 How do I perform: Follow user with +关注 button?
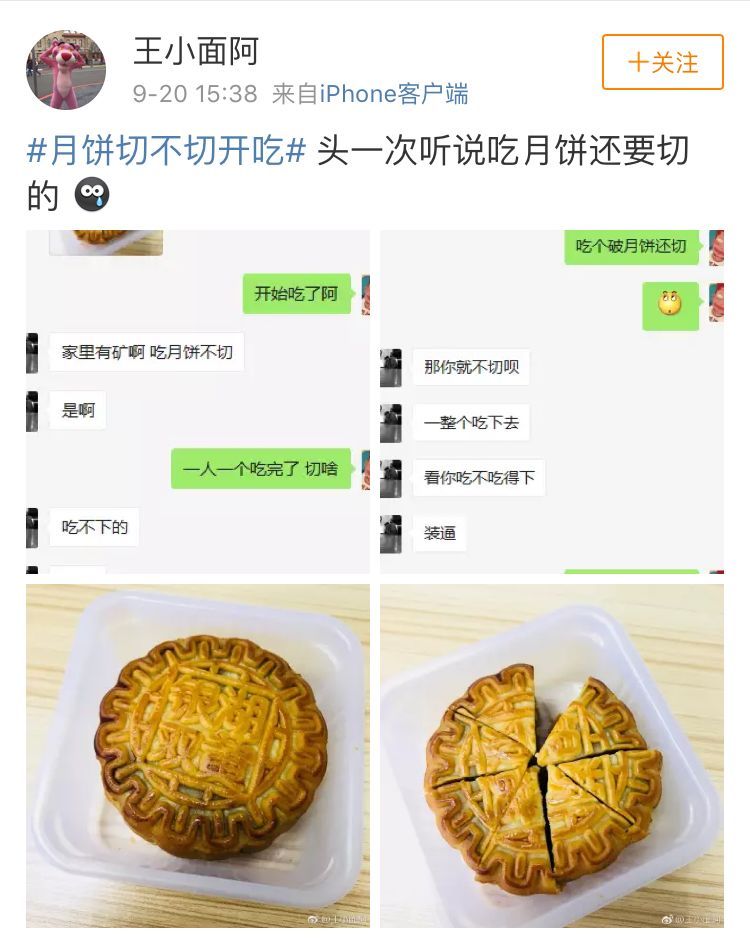[662, 62]
